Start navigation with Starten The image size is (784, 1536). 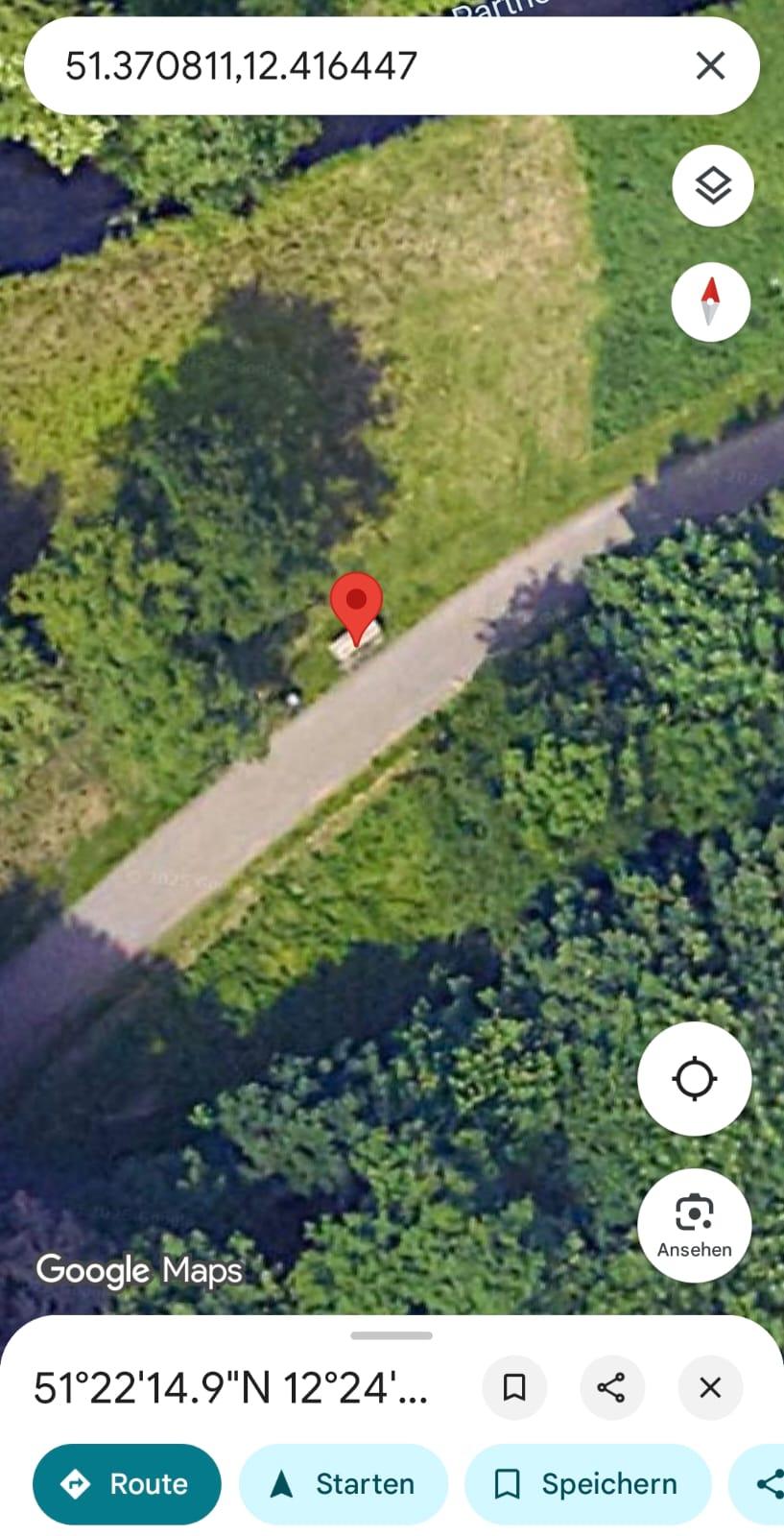(344, 1484)
